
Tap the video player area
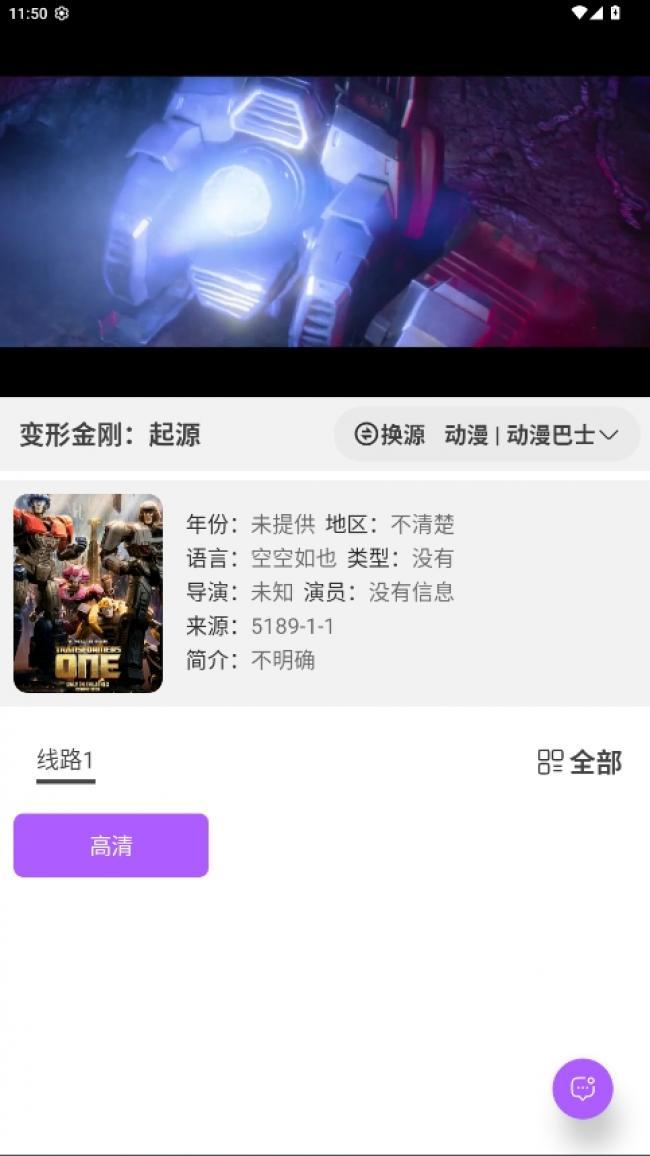(325, 212)
